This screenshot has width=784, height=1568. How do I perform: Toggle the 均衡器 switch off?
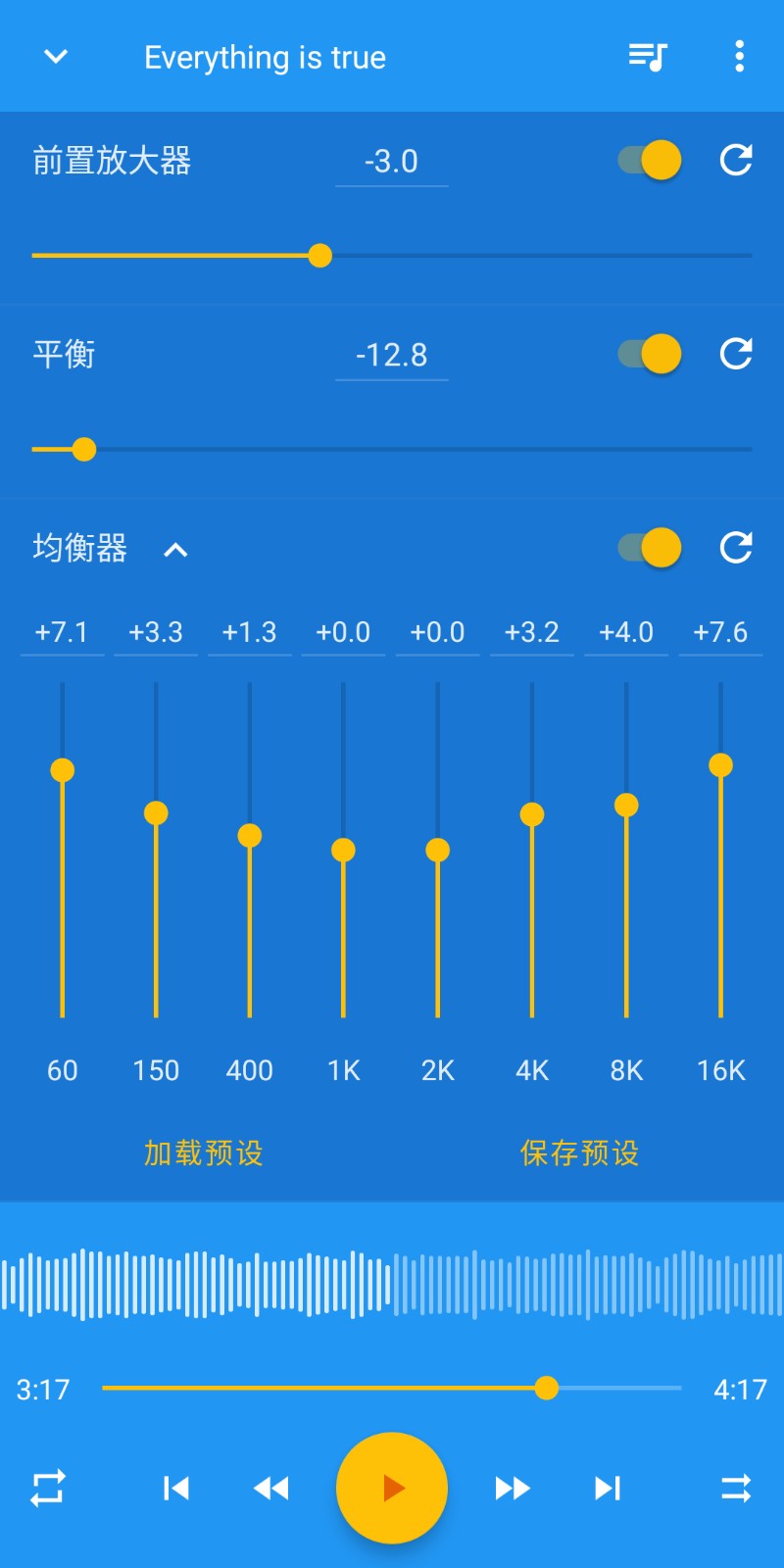tap(648, 547)
